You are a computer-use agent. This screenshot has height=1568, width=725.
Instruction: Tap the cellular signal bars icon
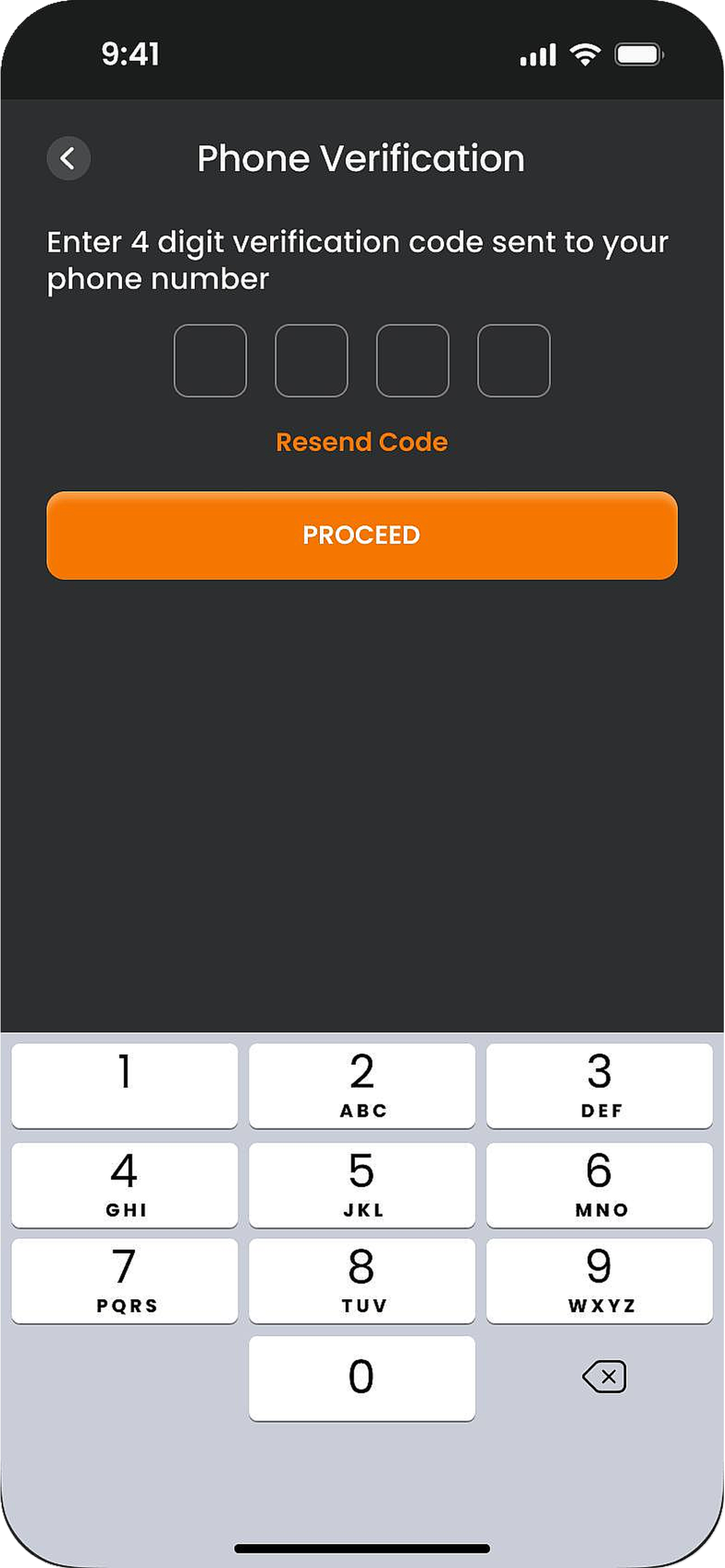(x=536, y=54)
